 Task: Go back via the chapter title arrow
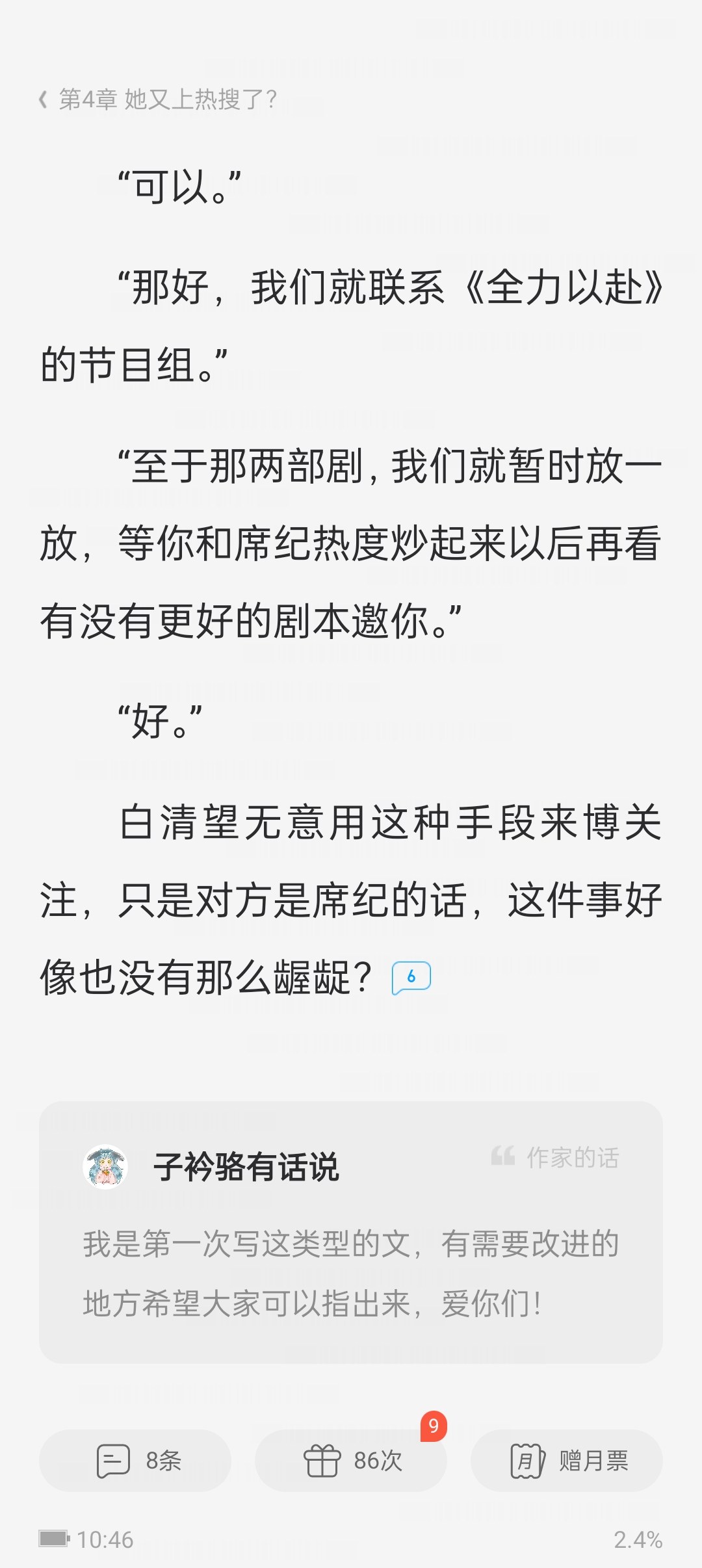[43, 99]
